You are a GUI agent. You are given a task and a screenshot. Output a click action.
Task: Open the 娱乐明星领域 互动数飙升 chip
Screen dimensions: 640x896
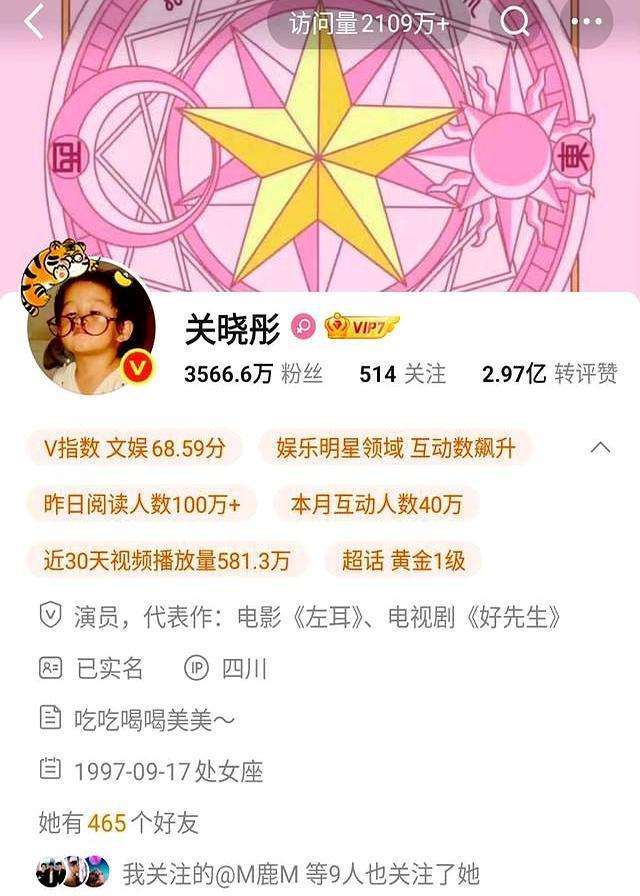pos(395,448)
